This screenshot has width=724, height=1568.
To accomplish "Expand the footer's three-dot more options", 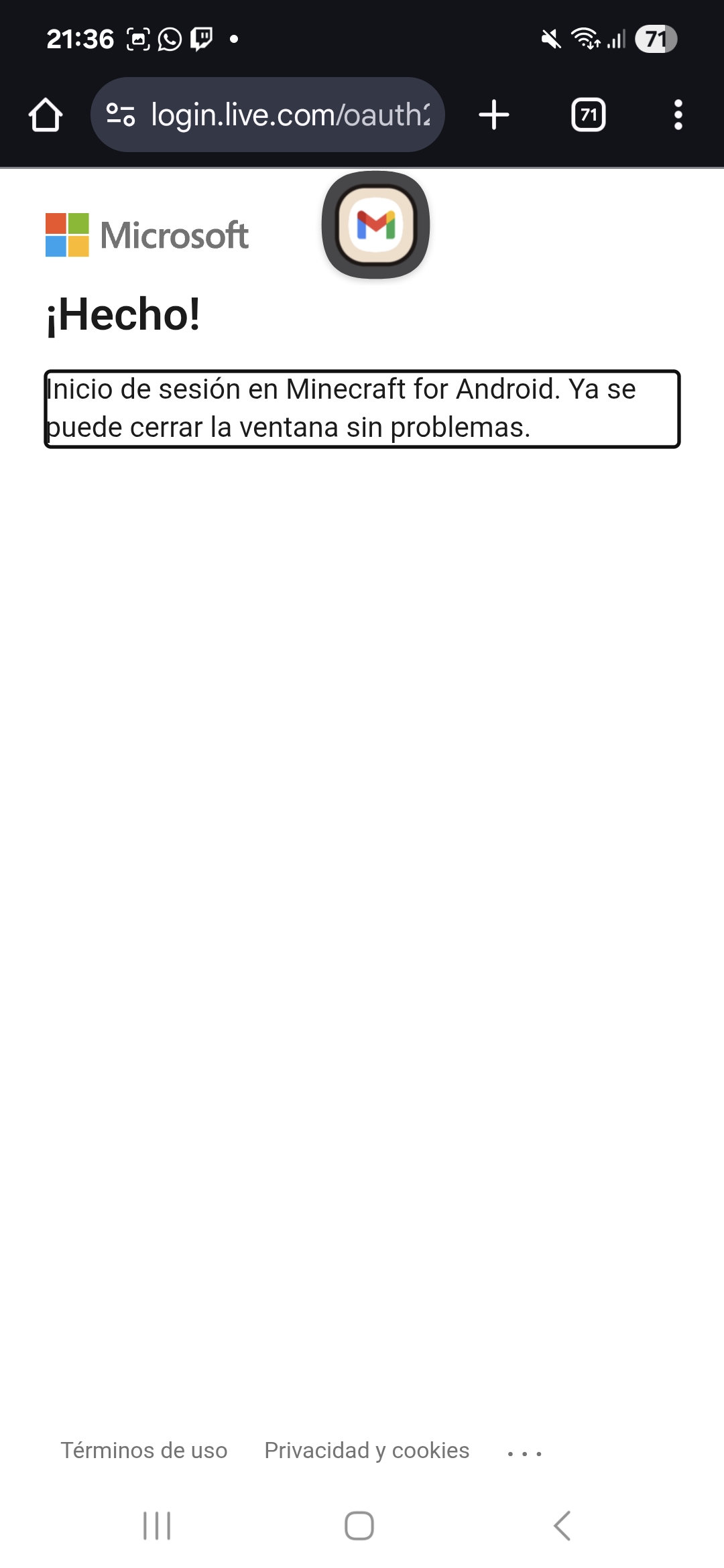I will point(524,1453).
